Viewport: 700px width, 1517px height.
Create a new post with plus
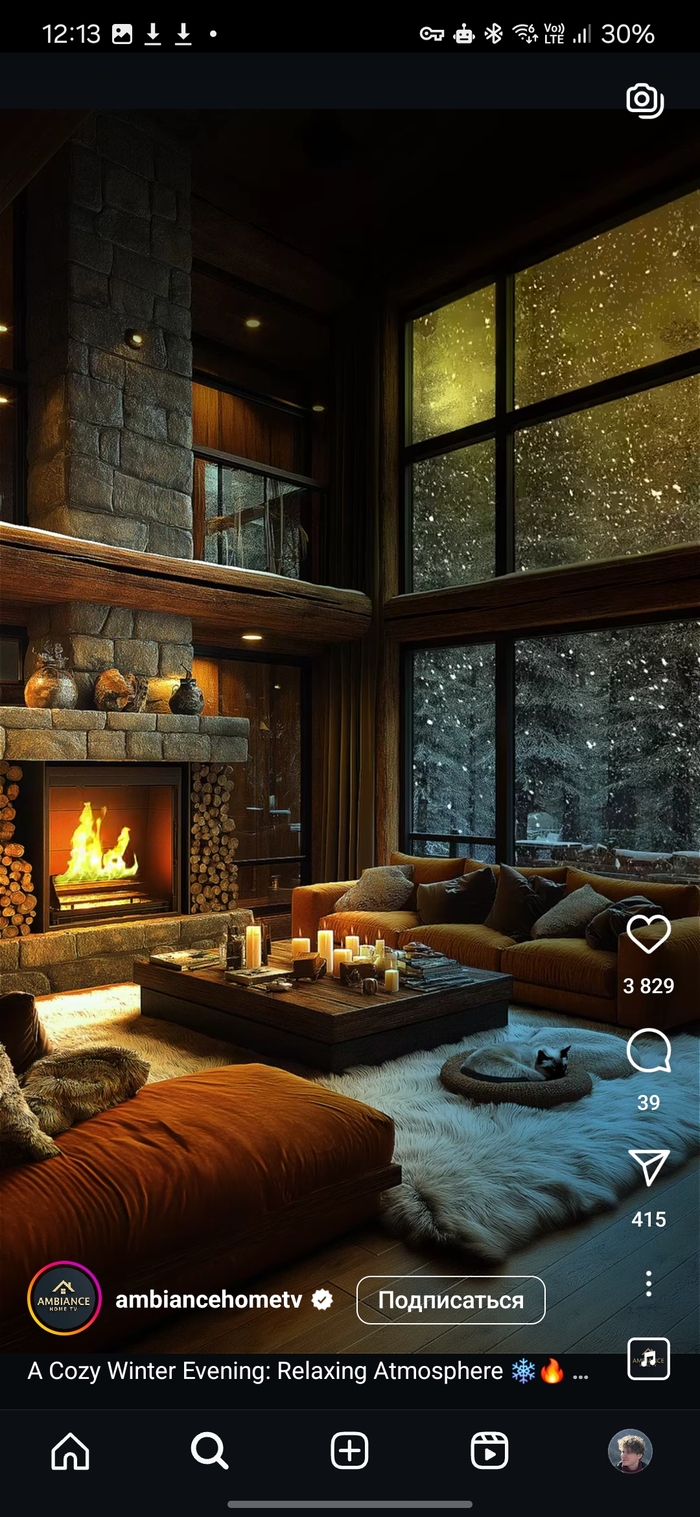point(350,1451)
